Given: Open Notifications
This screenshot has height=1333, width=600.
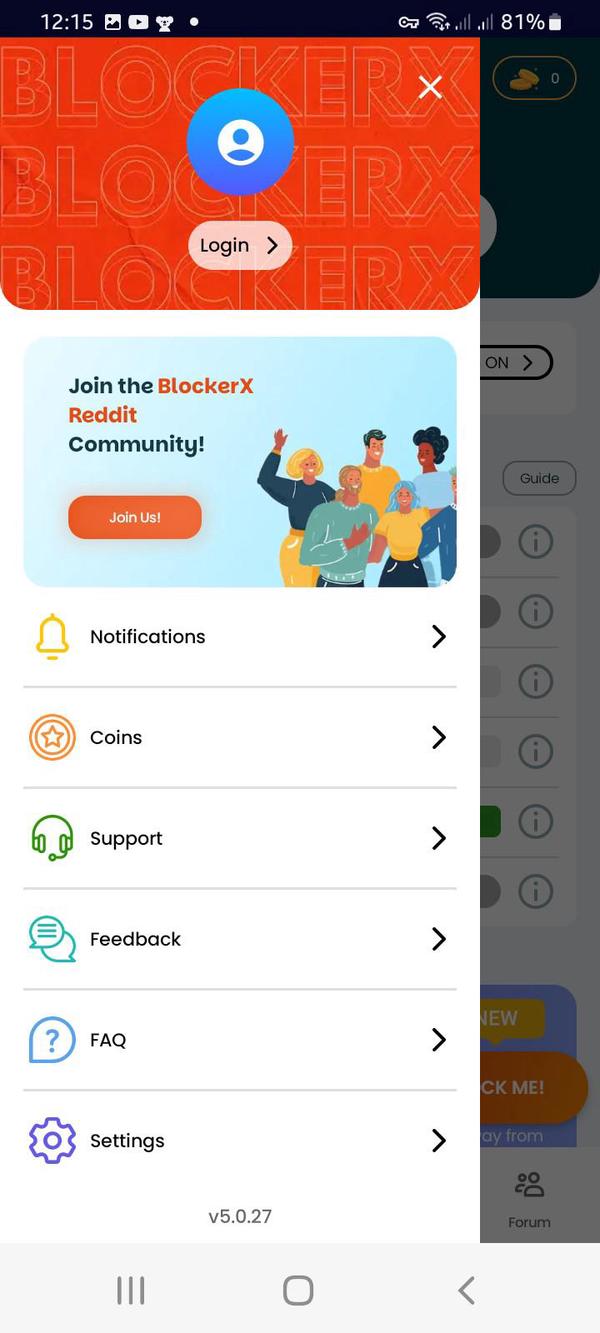Looking at the screenshot, I should 239,637.
